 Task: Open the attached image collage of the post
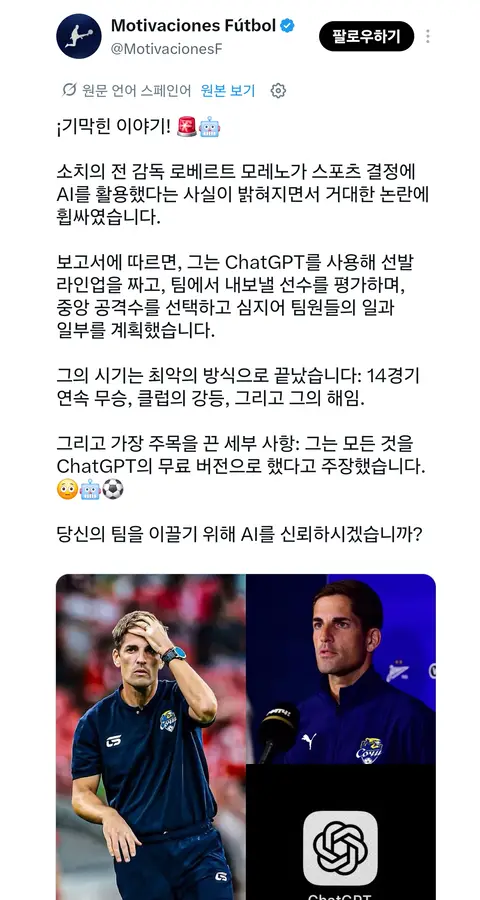pos(246,737)
